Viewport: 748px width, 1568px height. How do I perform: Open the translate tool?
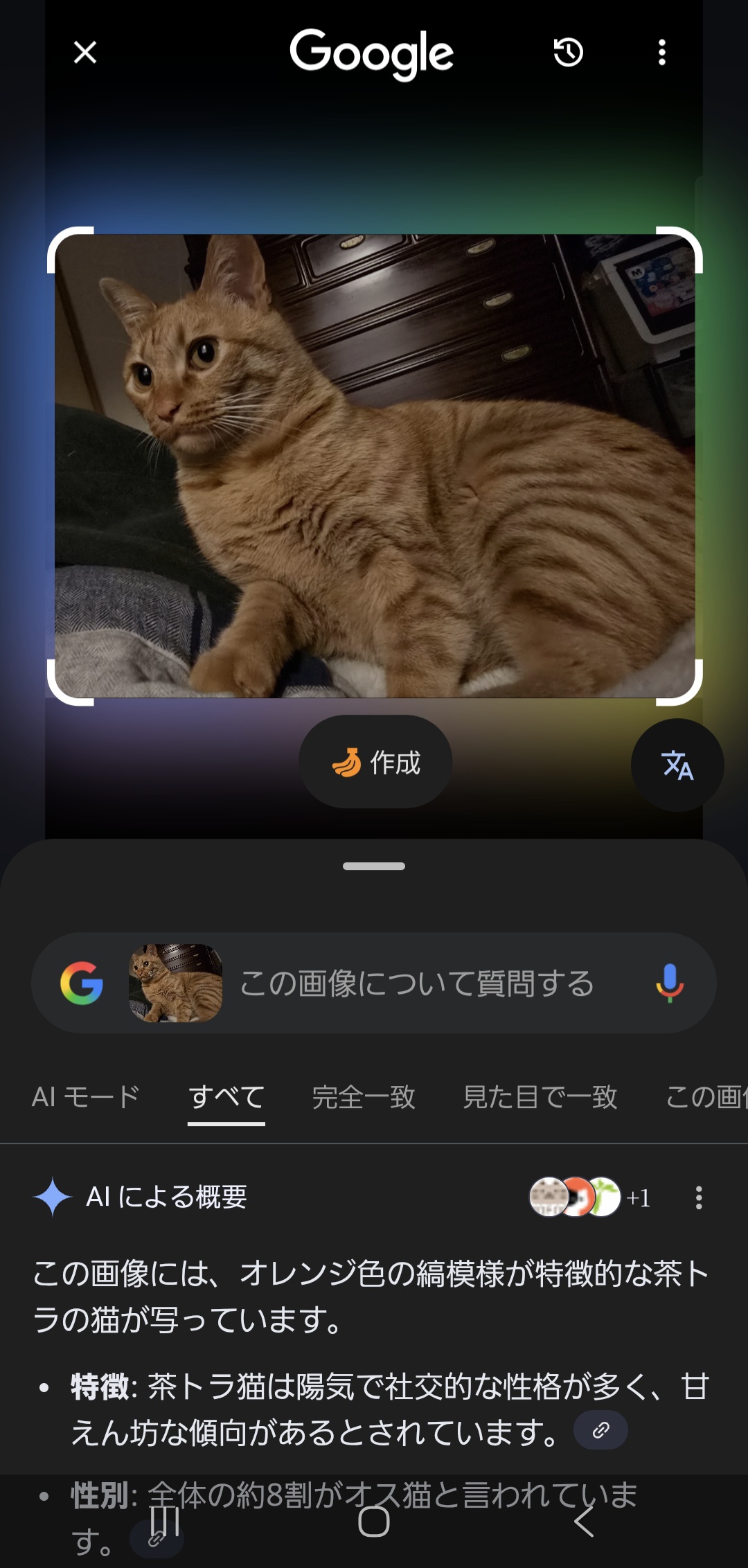[677, 765]
